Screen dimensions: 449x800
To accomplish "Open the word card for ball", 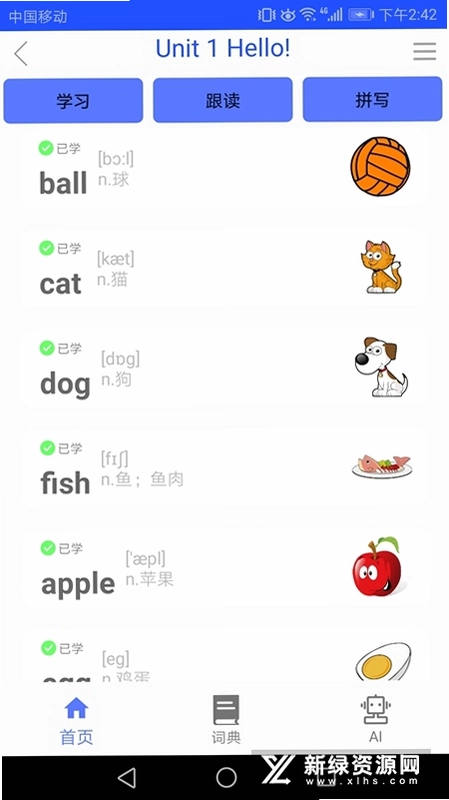I will pos(223,167).
